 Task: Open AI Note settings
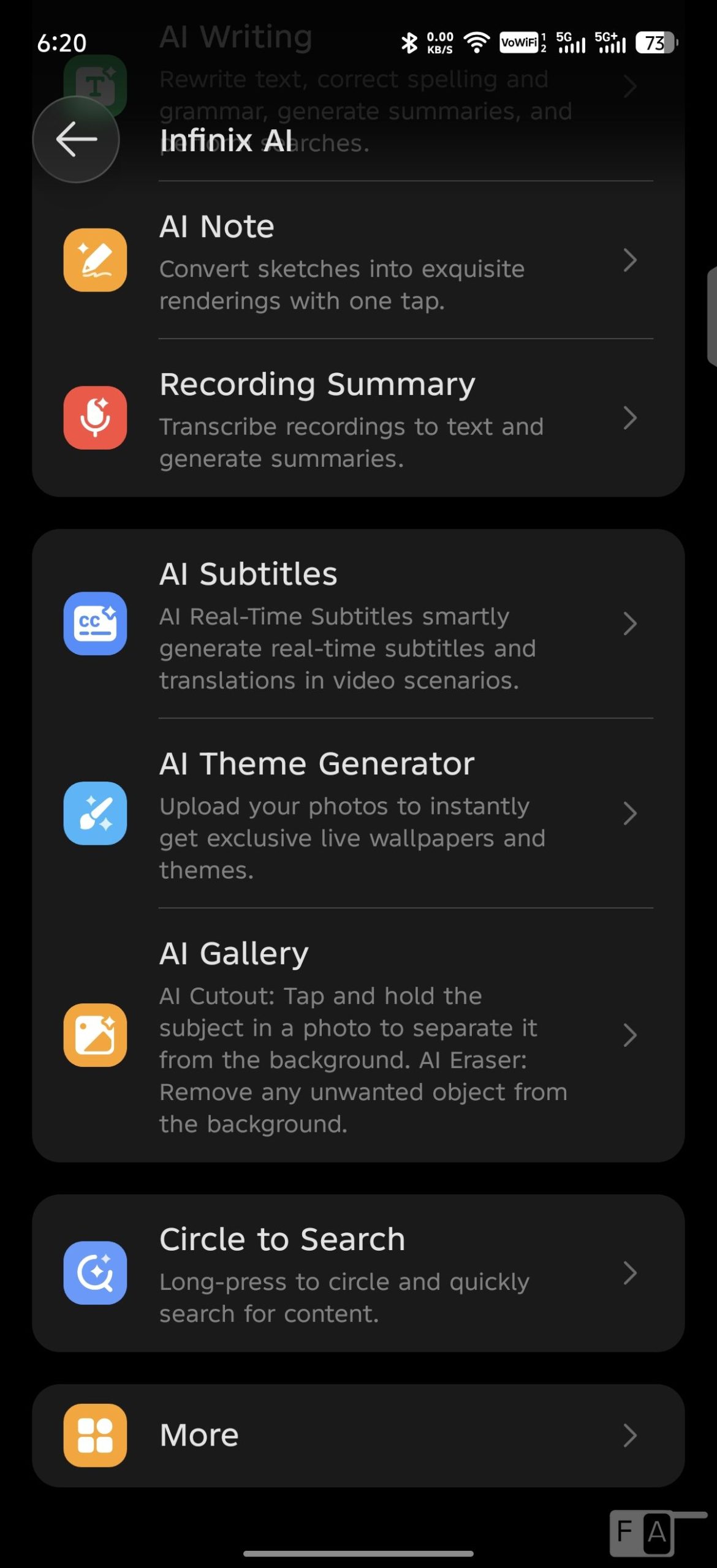[358, 260]
